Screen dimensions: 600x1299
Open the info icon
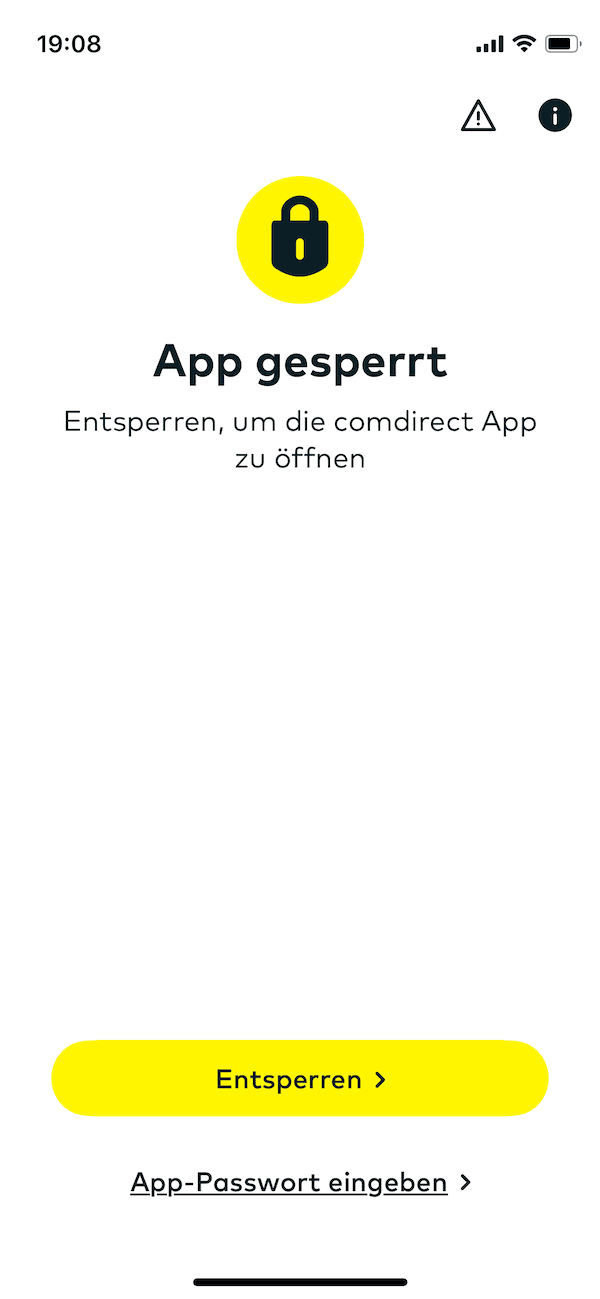(x=555, y=116)
